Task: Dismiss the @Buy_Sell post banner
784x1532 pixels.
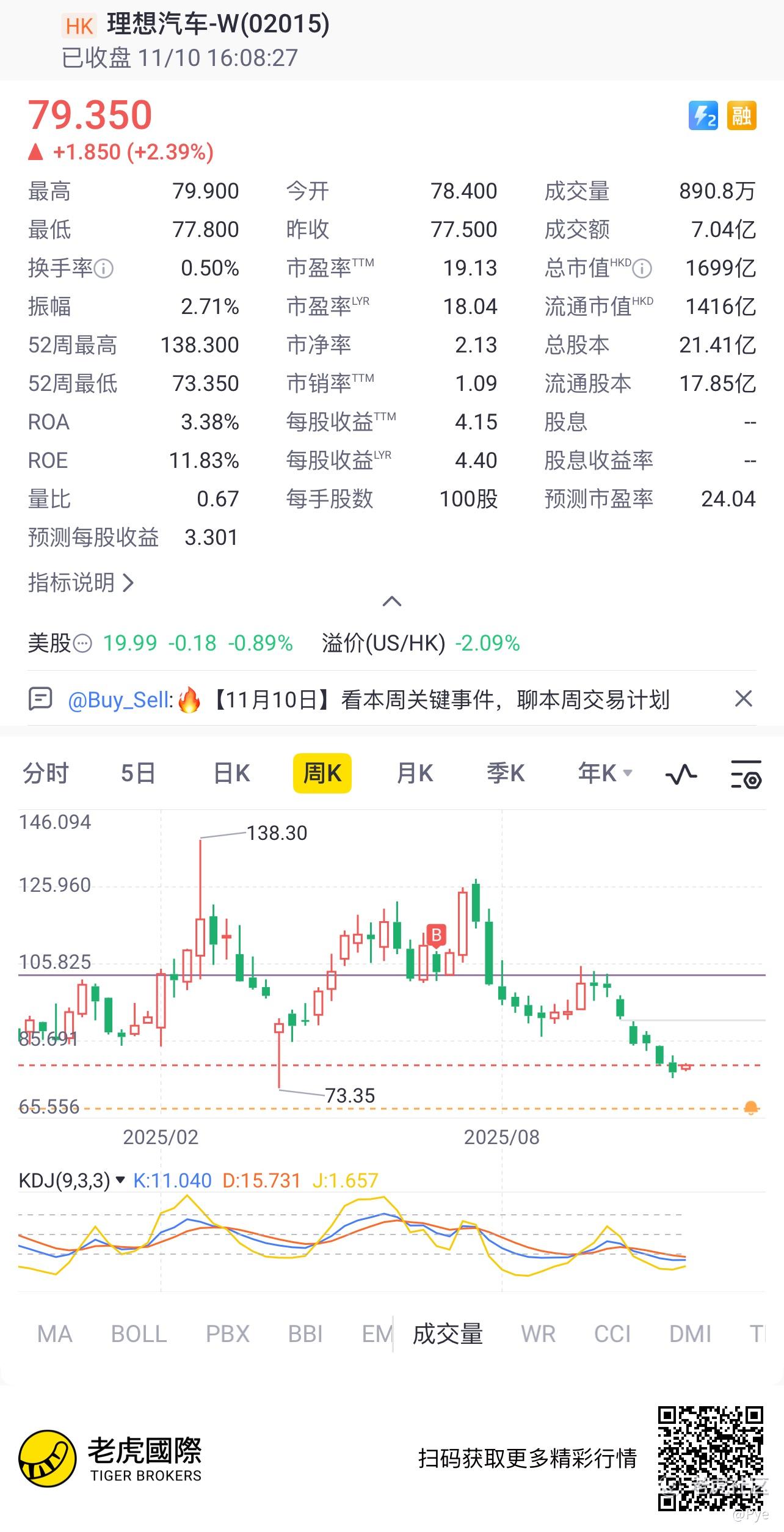Action: 743,699
